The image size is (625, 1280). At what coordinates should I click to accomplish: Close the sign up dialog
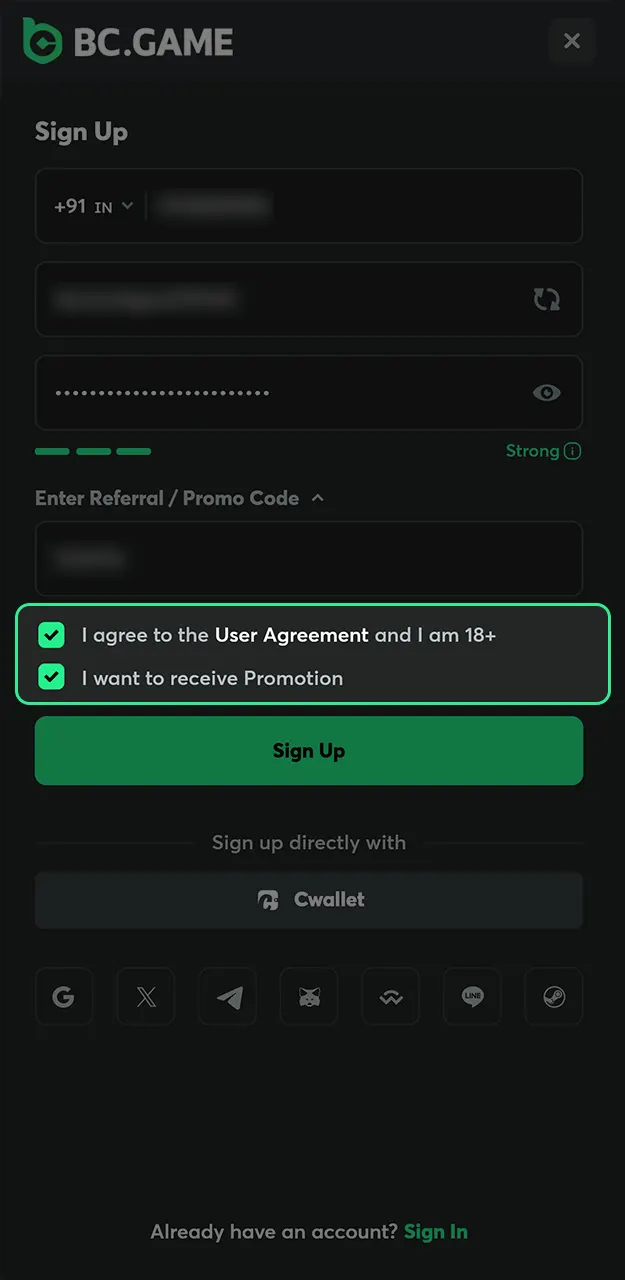click(572, 41)
